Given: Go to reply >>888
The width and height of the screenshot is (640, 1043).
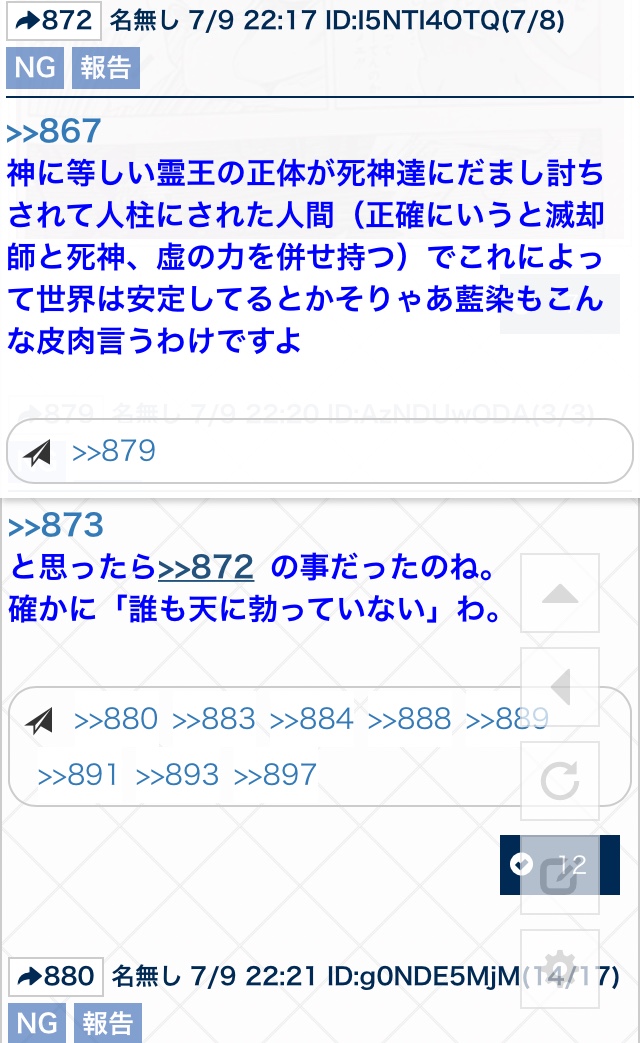Looking at the screenshot, I should pyautogui.click(x=410, y=718).
